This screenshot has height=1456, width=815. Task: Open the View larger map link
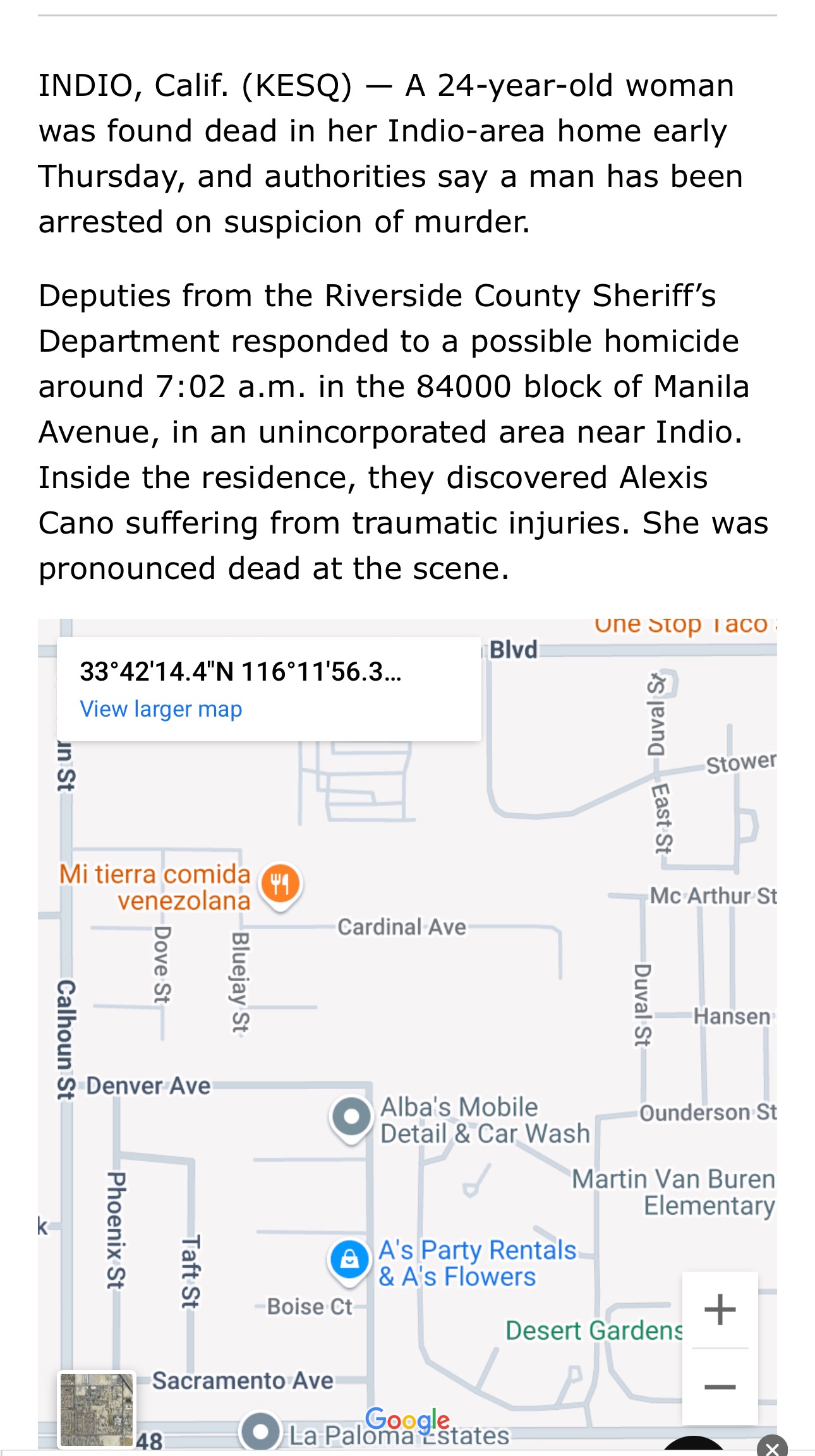pyautogui.click(x=160, y=709)
